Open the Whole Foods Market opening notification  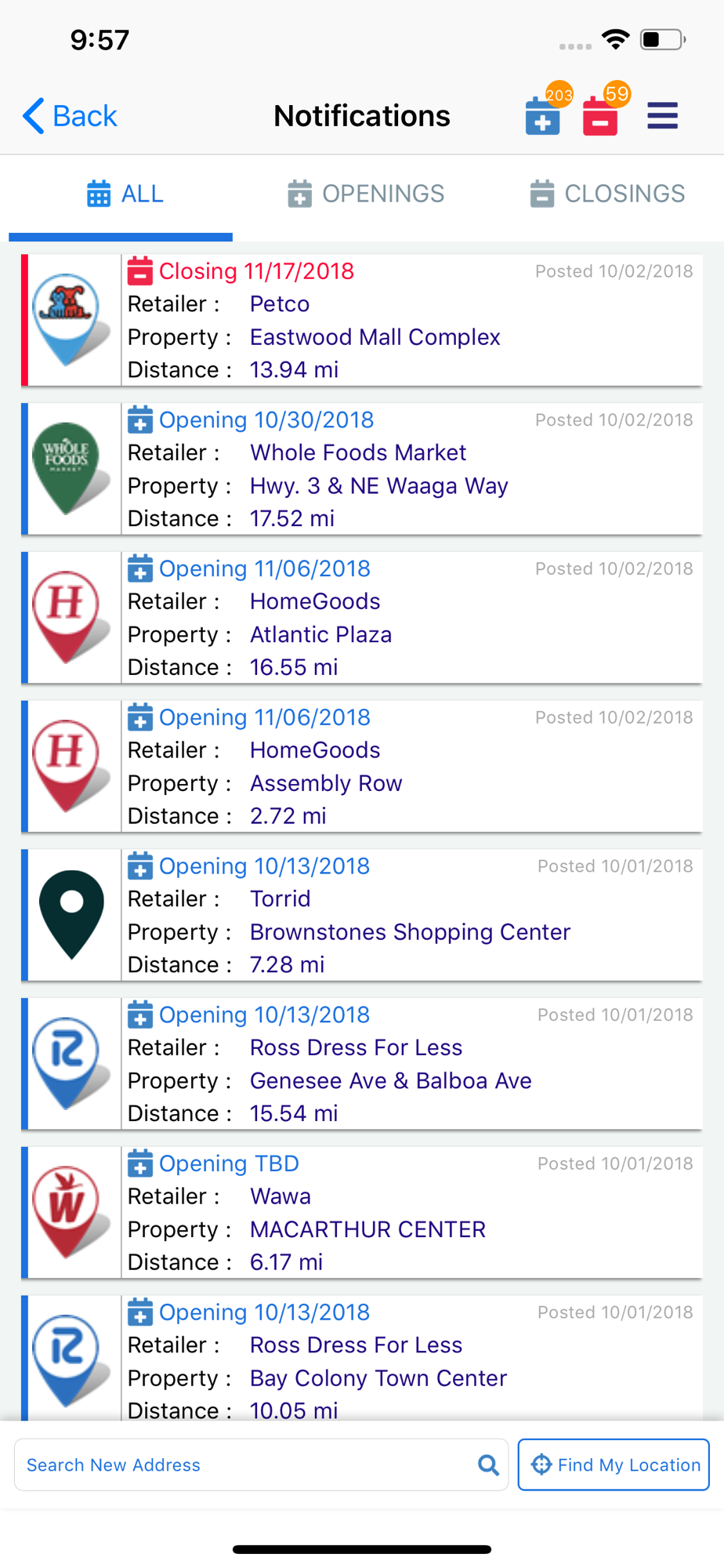[361, 469]
